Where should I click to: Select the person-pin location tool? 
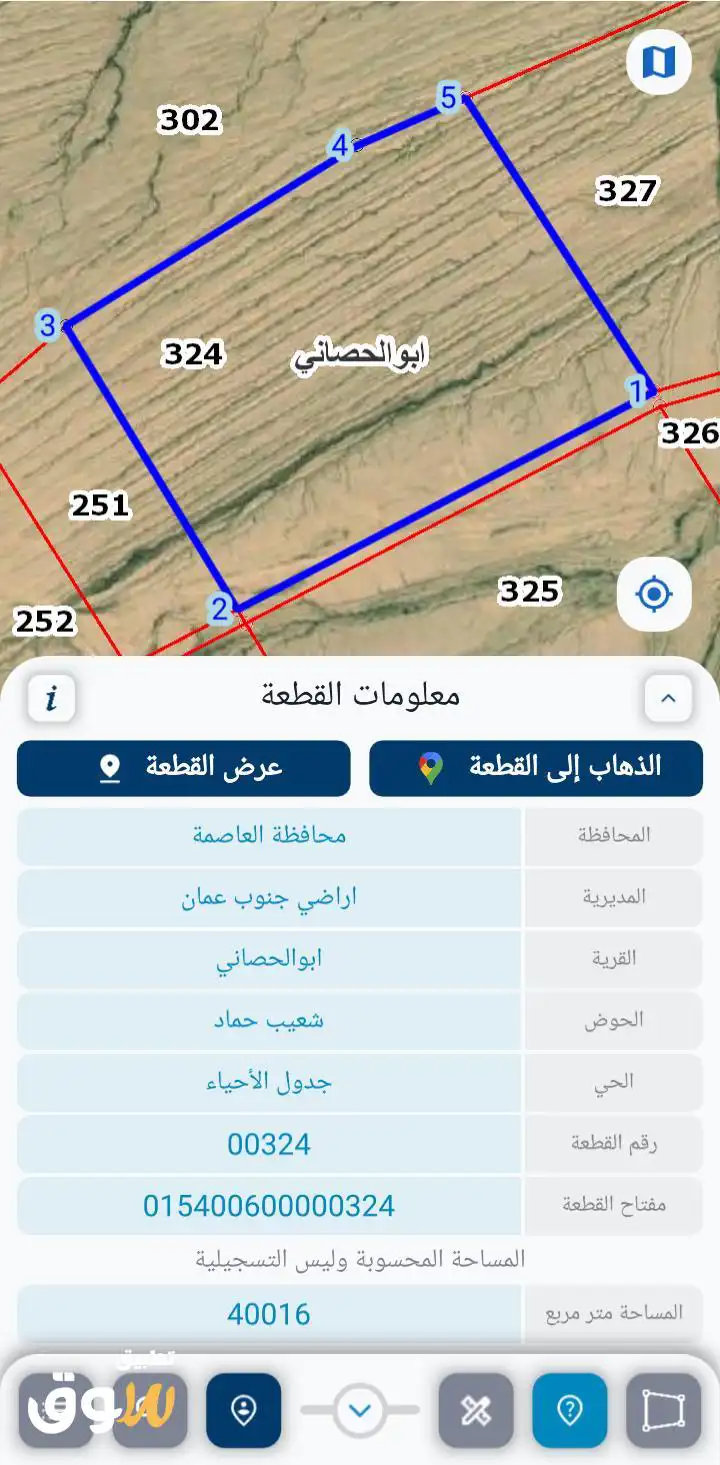click(x=244, y=1410)
